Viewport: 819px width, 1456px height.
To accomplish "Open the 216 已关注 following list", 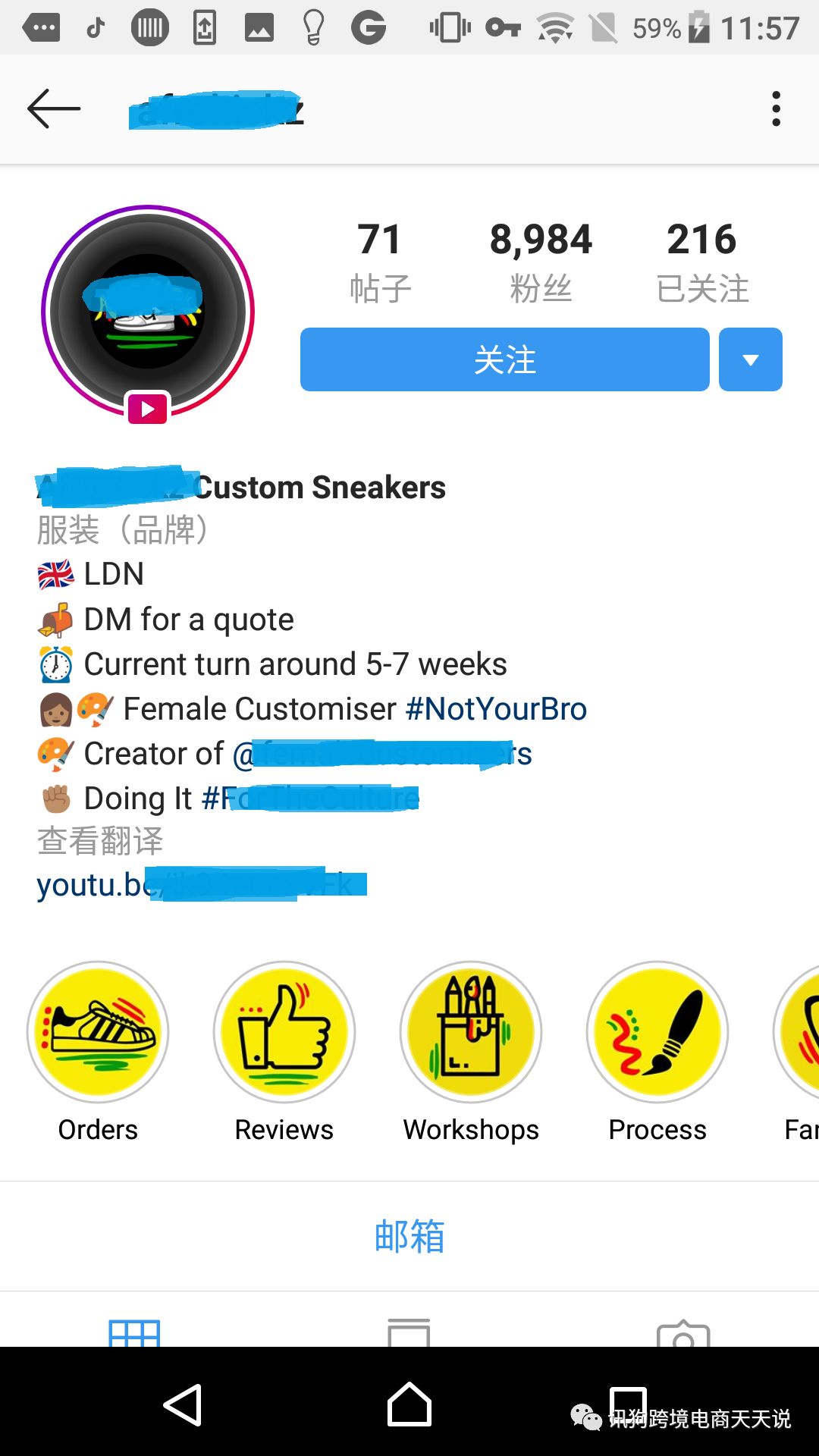I will tap(701, 262).
